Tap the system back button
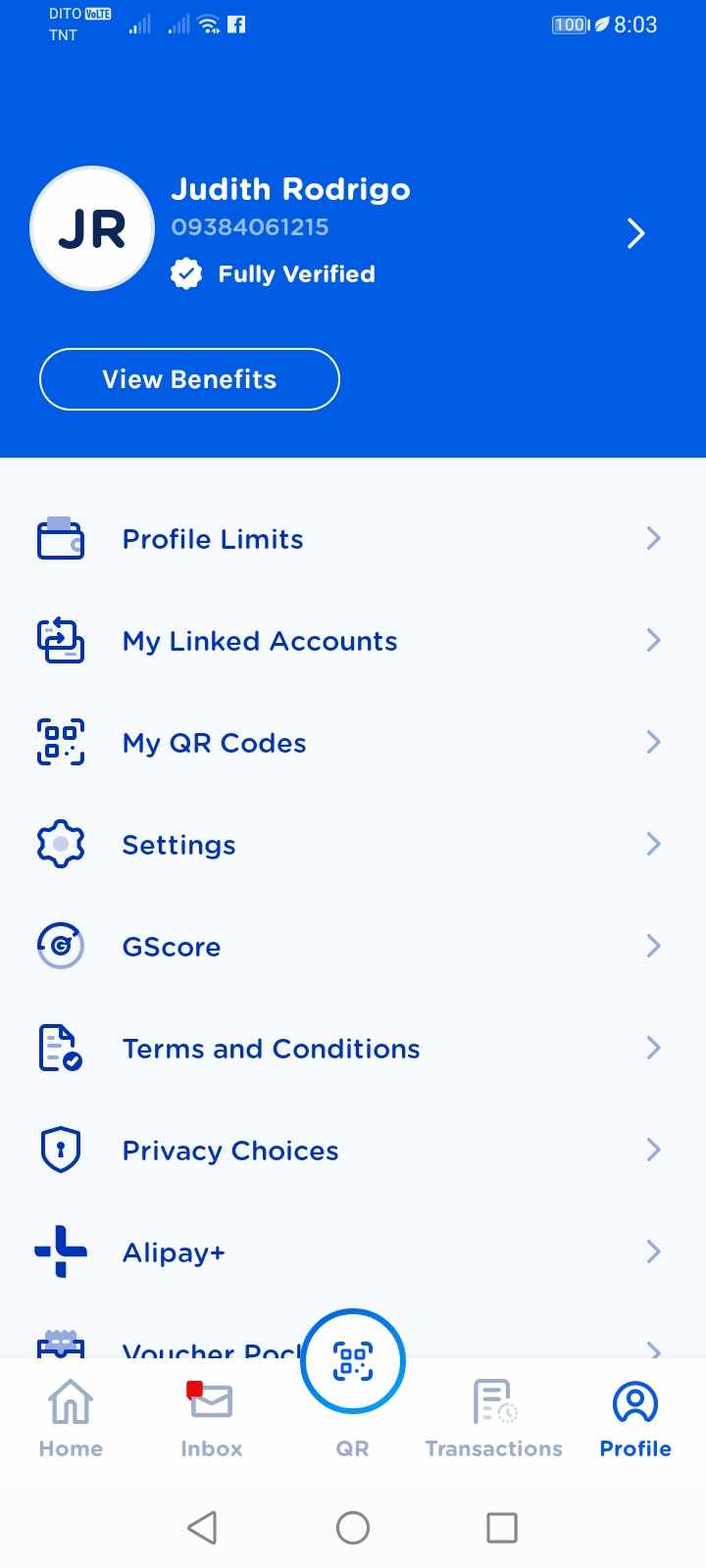This screenshot has width=706, height=1568. coord(202,1528)
